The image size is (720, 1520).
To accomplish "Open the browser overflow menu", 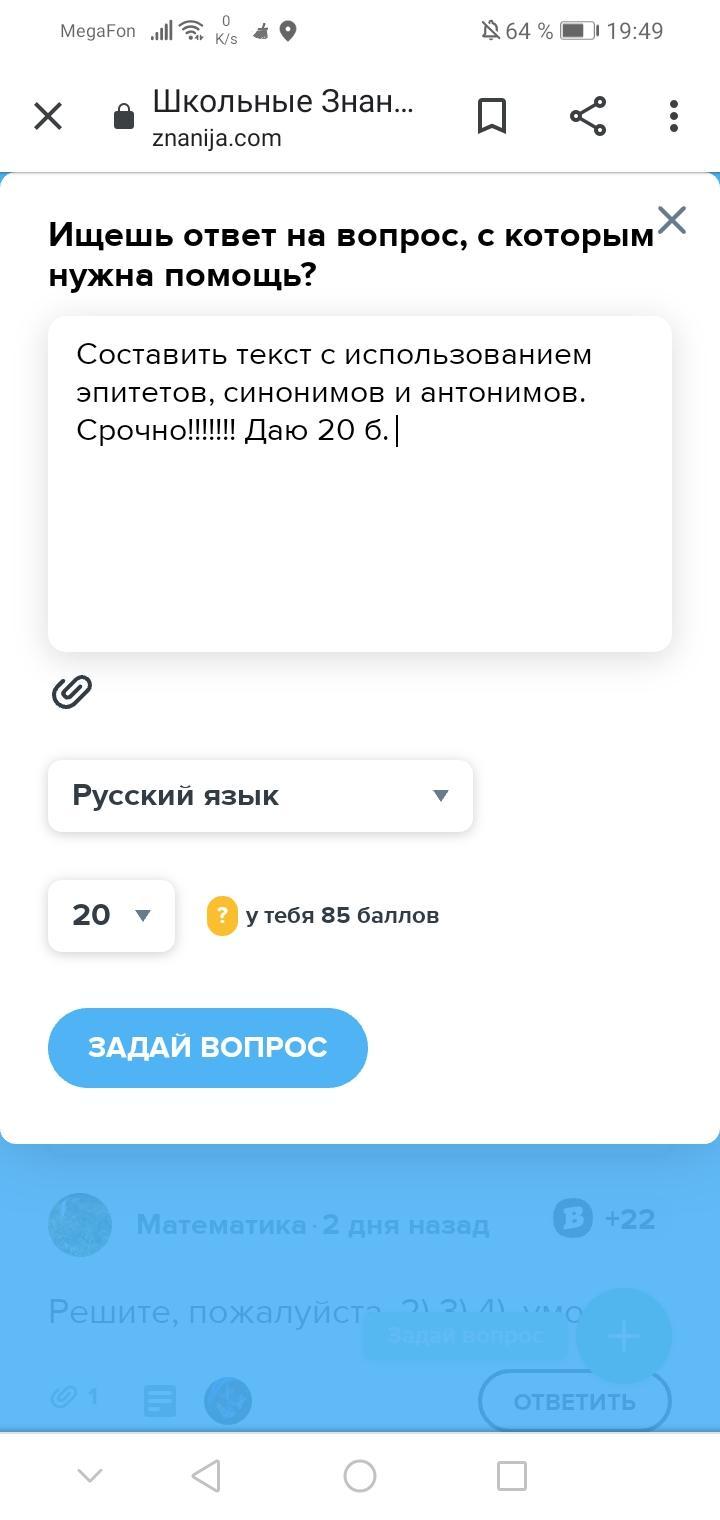I will pos(674,116).
